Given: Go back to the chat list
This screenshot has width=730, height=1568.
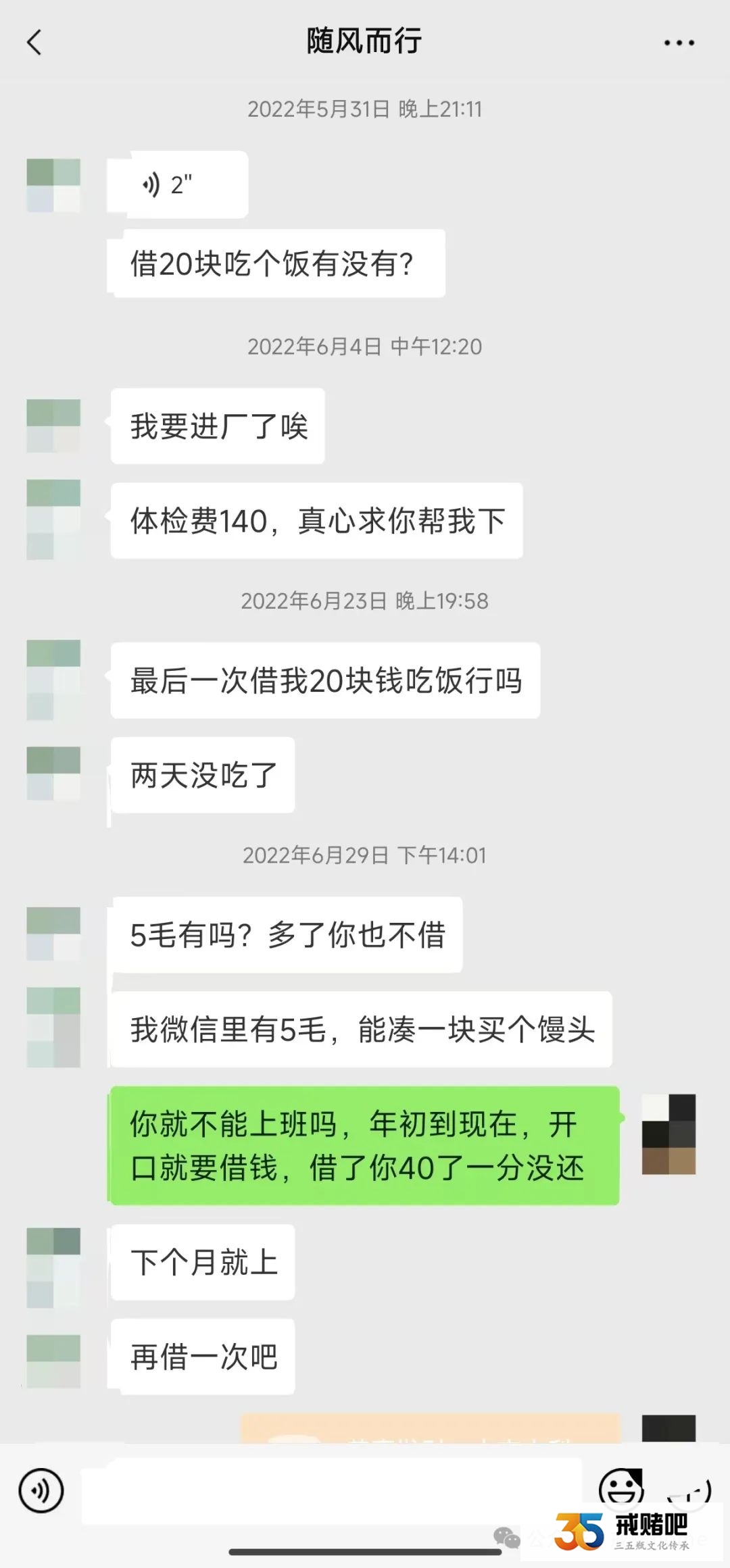Looking at the screenshot, I should coord(34,43).
